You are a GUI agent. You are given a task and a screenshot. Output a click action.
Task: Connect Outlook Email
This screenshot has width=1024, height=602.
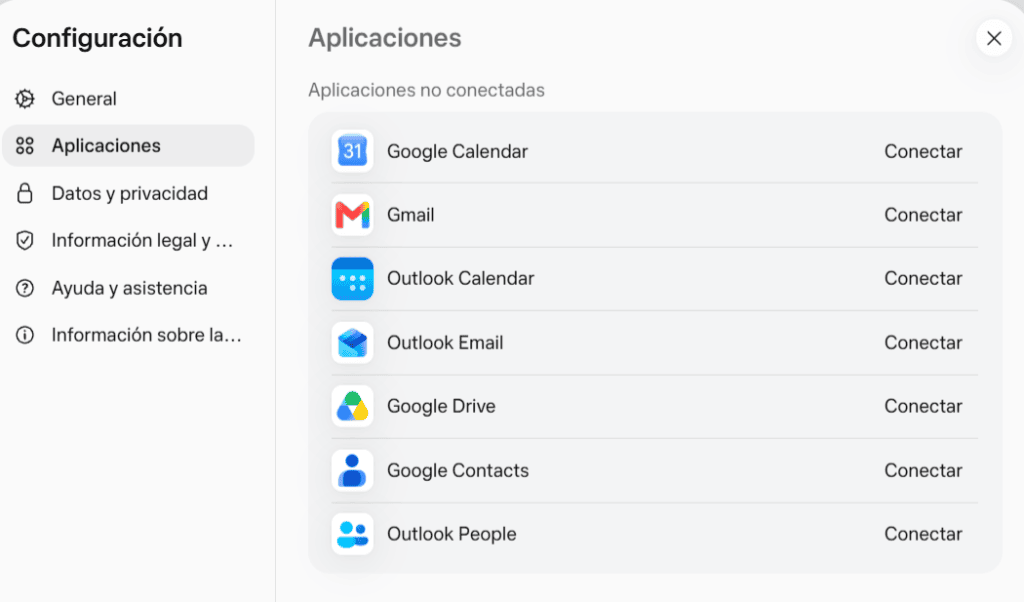pyautogui.click(x=923, y=343)
